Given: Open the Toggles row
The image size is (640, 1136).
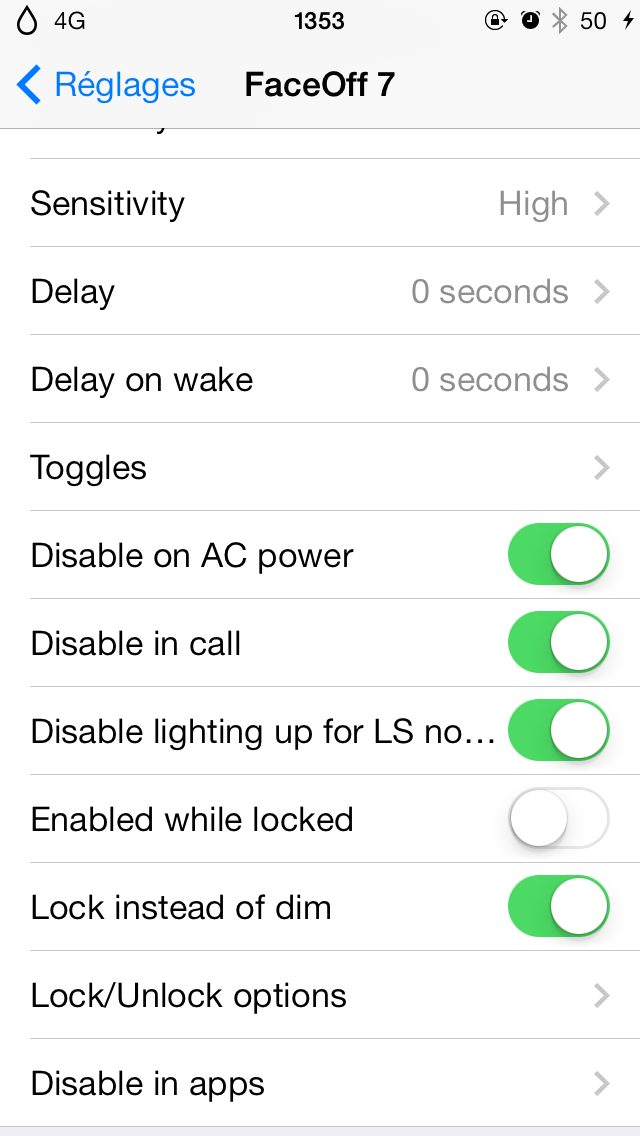Looking at the screenshot, I should [320, 468].
